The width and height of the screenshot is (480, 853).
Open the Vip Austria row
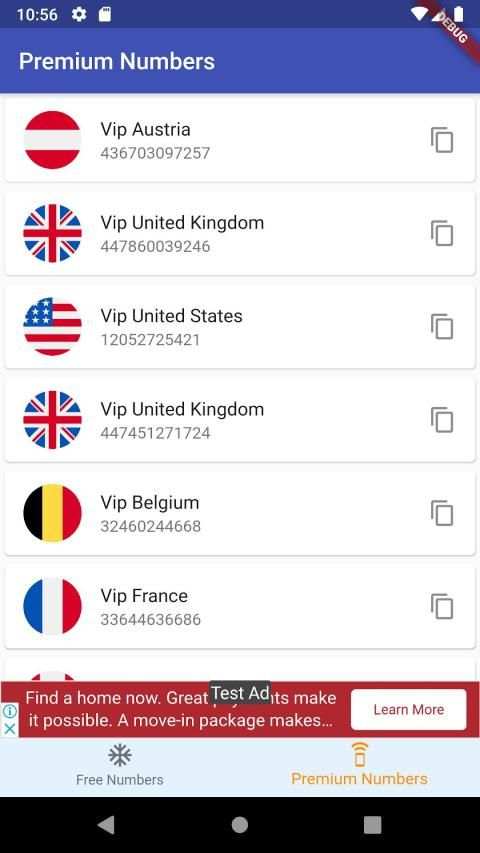[240, 140]
